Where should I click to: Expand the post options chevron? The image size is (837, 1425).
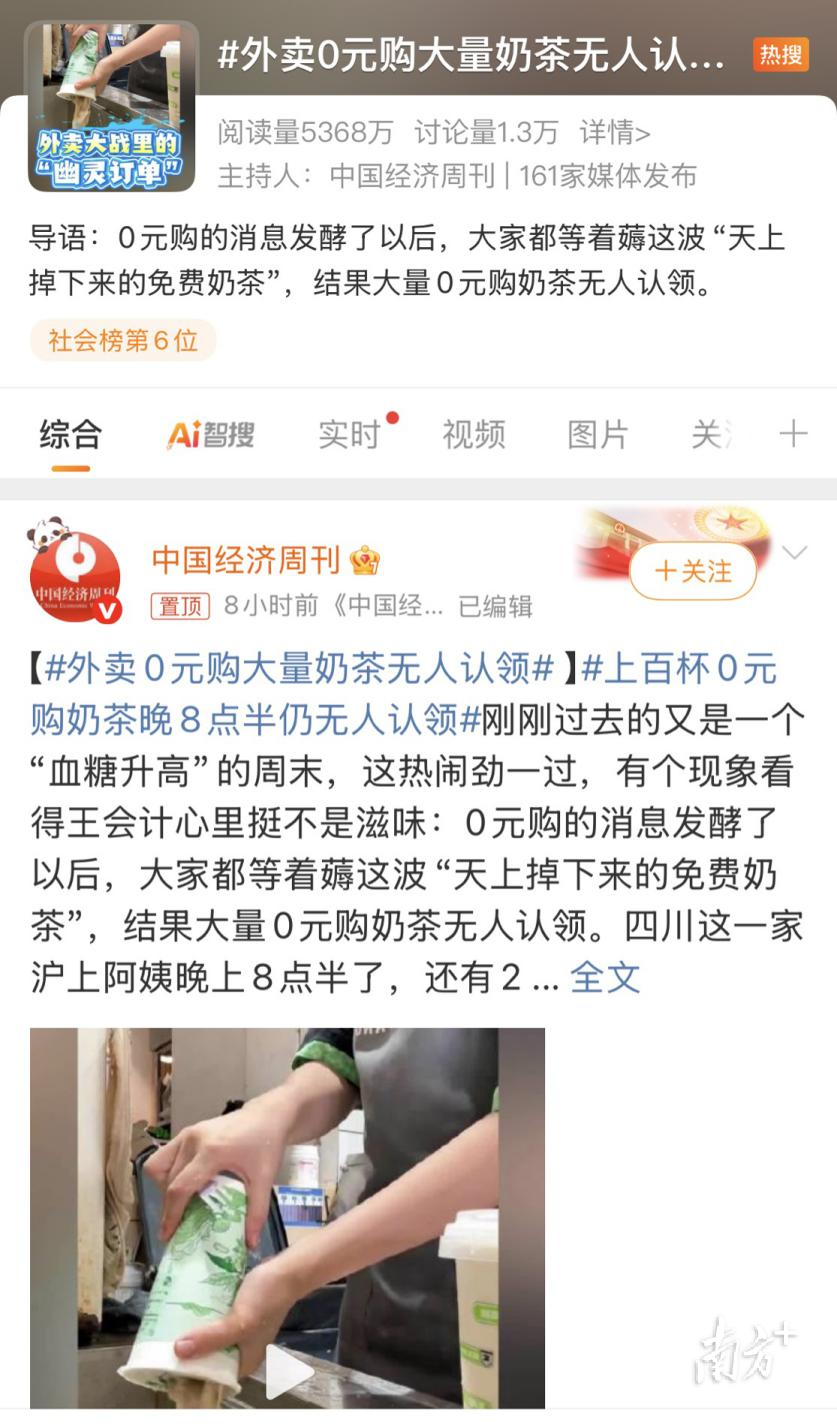(x=795, y=552)
